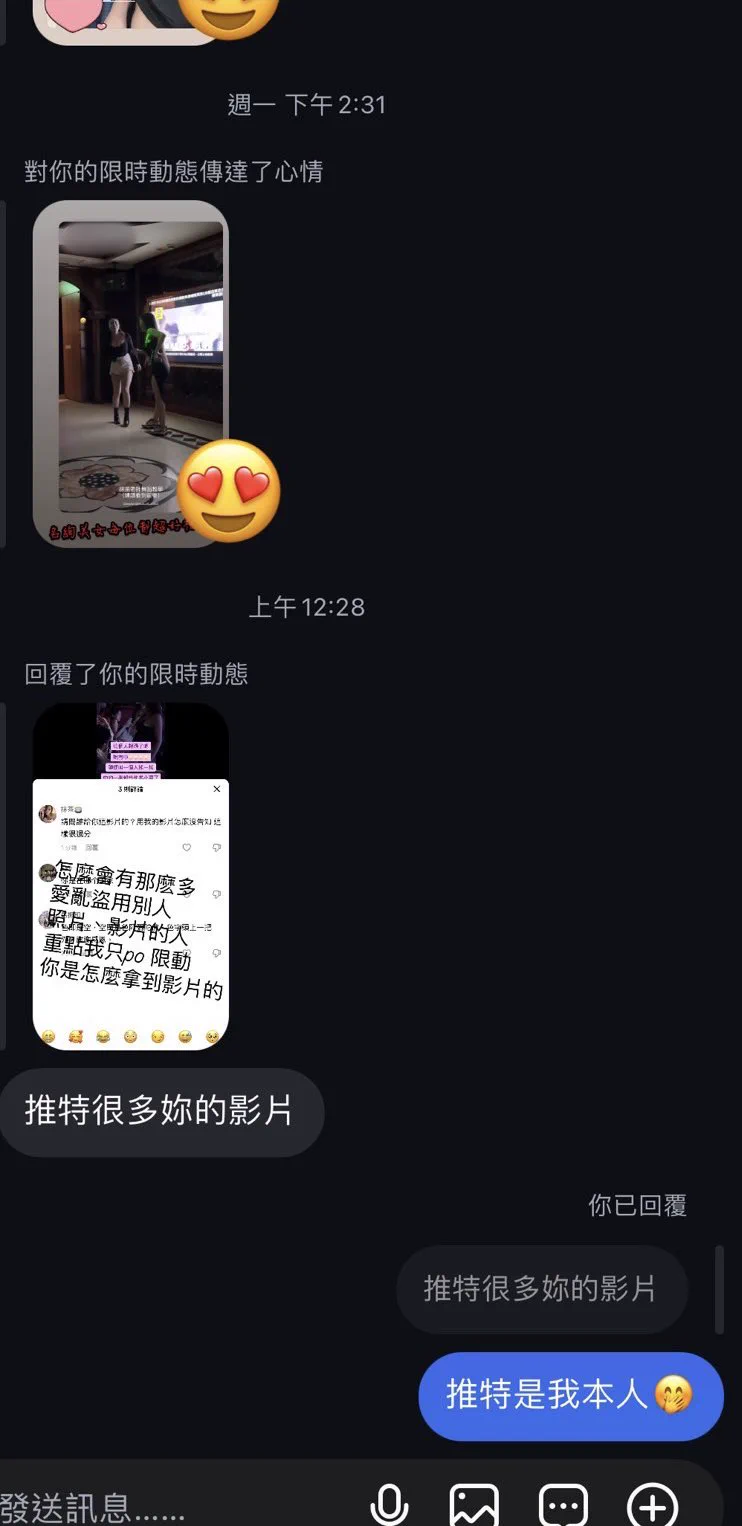Record a voice message with the microphone
742x1526 pixels.
[389, 1505]
